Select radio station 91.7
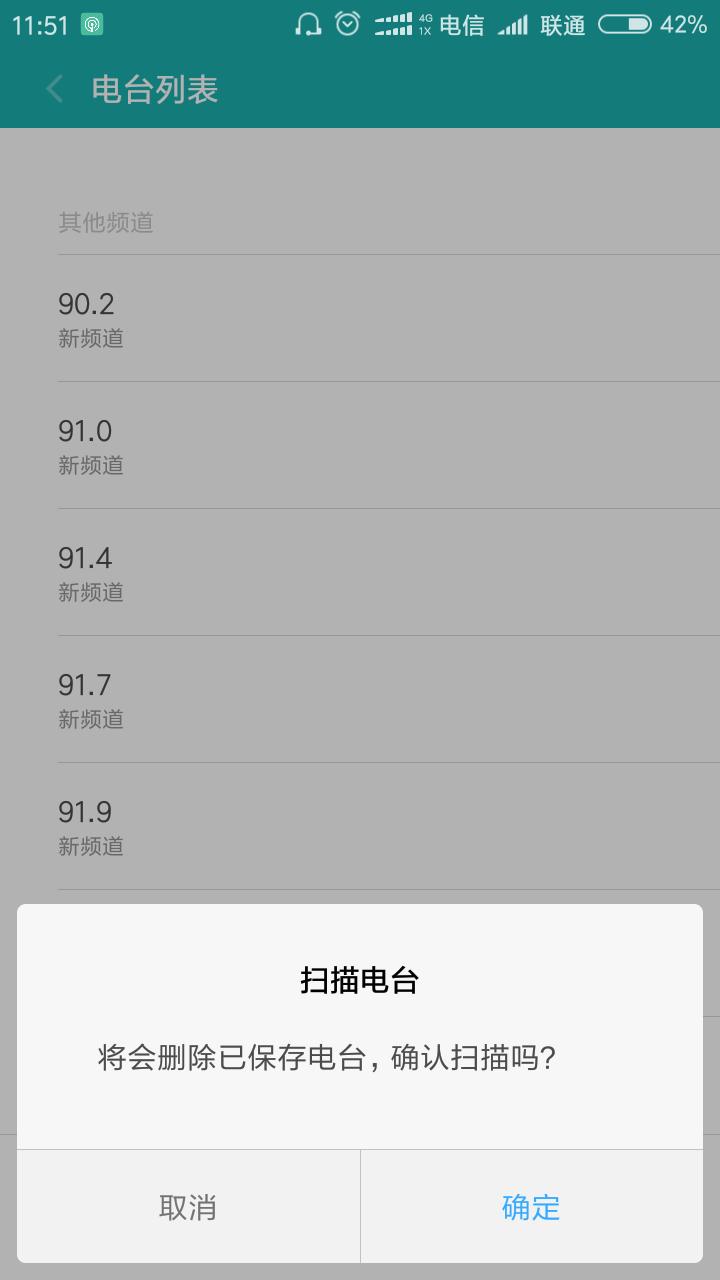The width and height of the screenshot is (720, 1280). pyautogui.click(x=360, y=699)
